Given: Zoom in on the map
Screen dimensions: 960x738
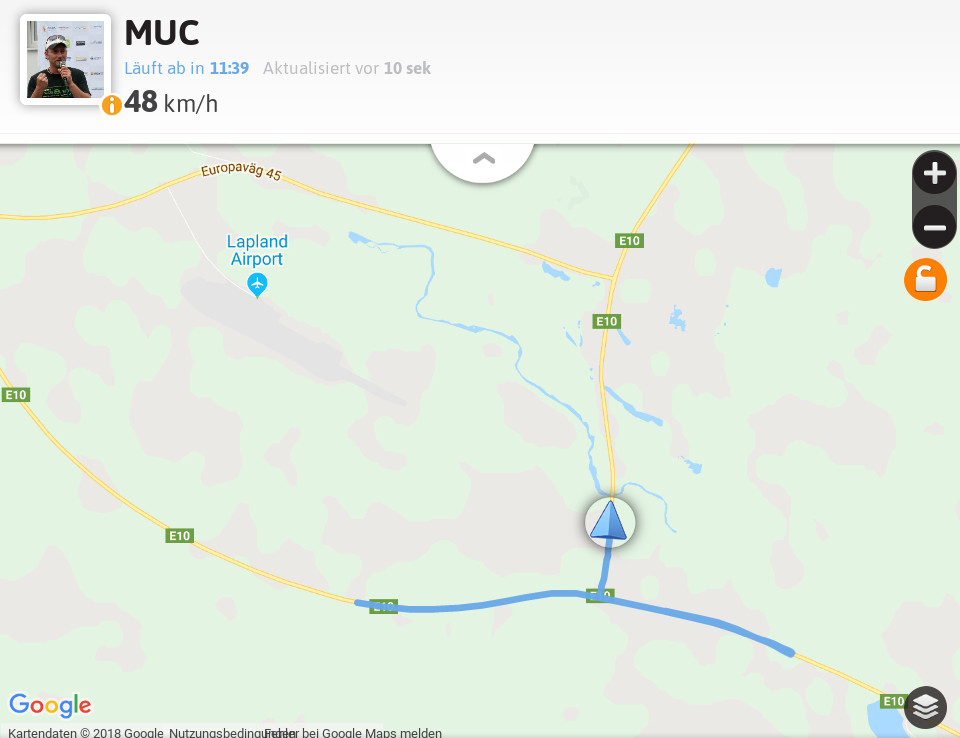Looking at the screenshot, I should 934,174.
